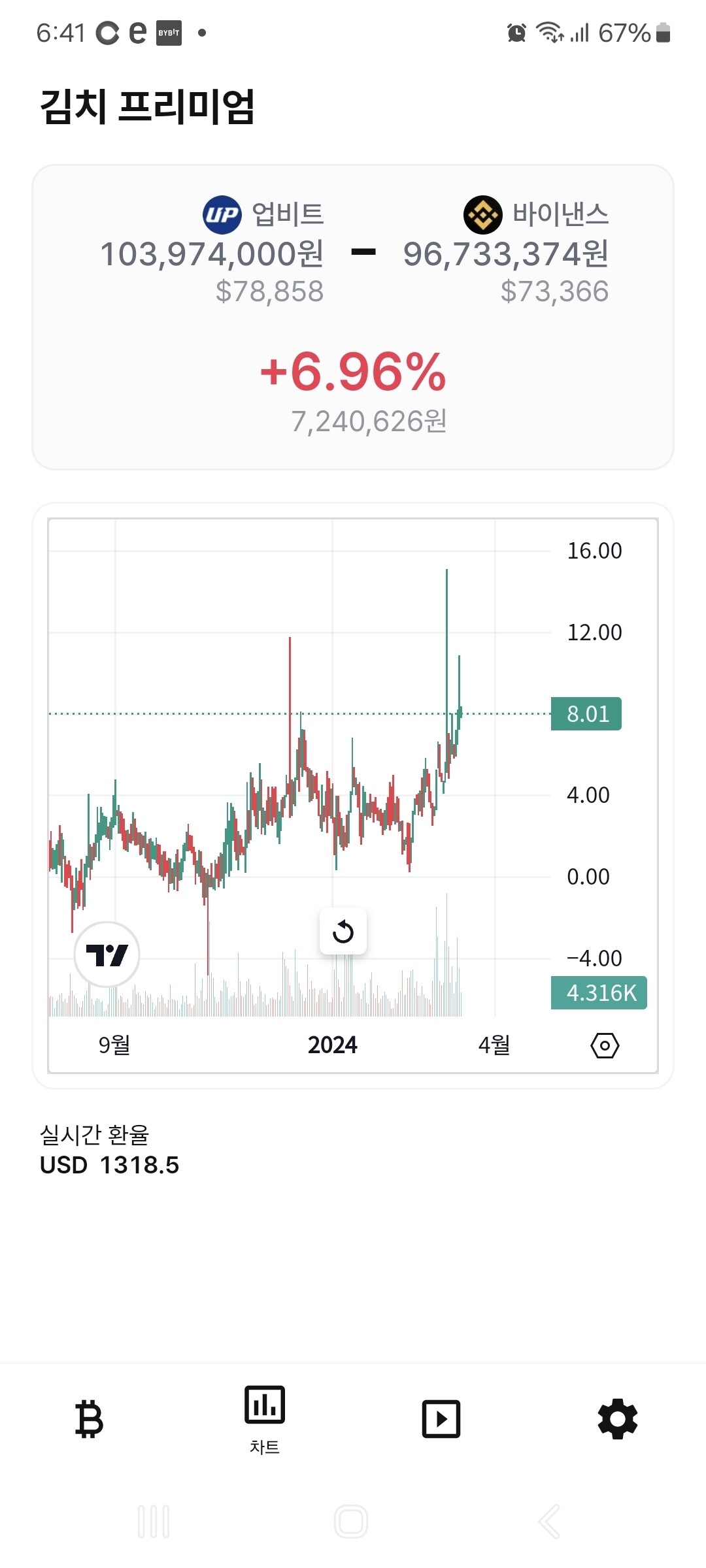The image size is (706, 1568).
Task: Tap the system back button
Action: point(549,1522)
